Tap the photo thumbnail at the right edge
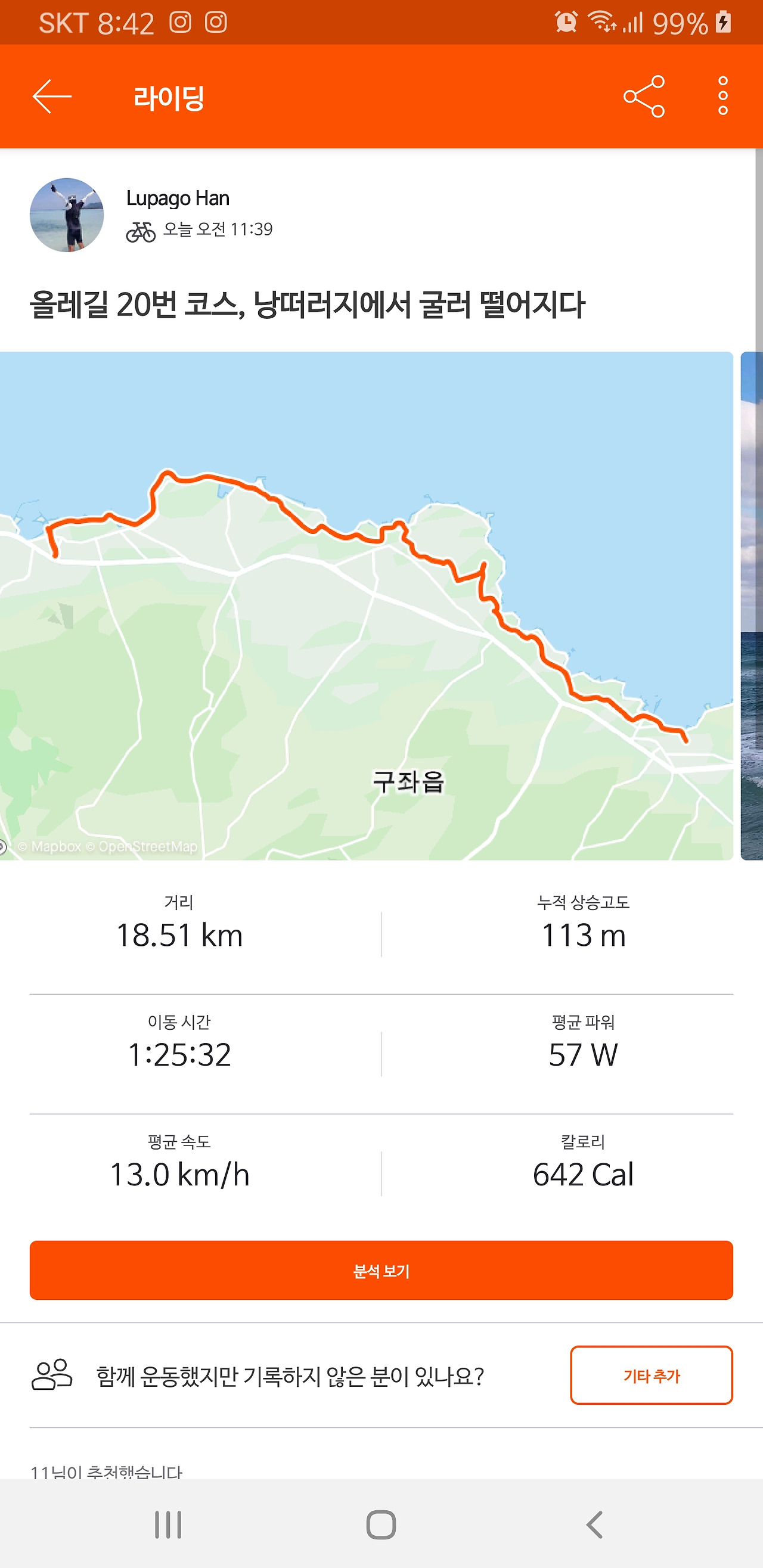This screenshot has height=1568, width=763. point(753,608)
